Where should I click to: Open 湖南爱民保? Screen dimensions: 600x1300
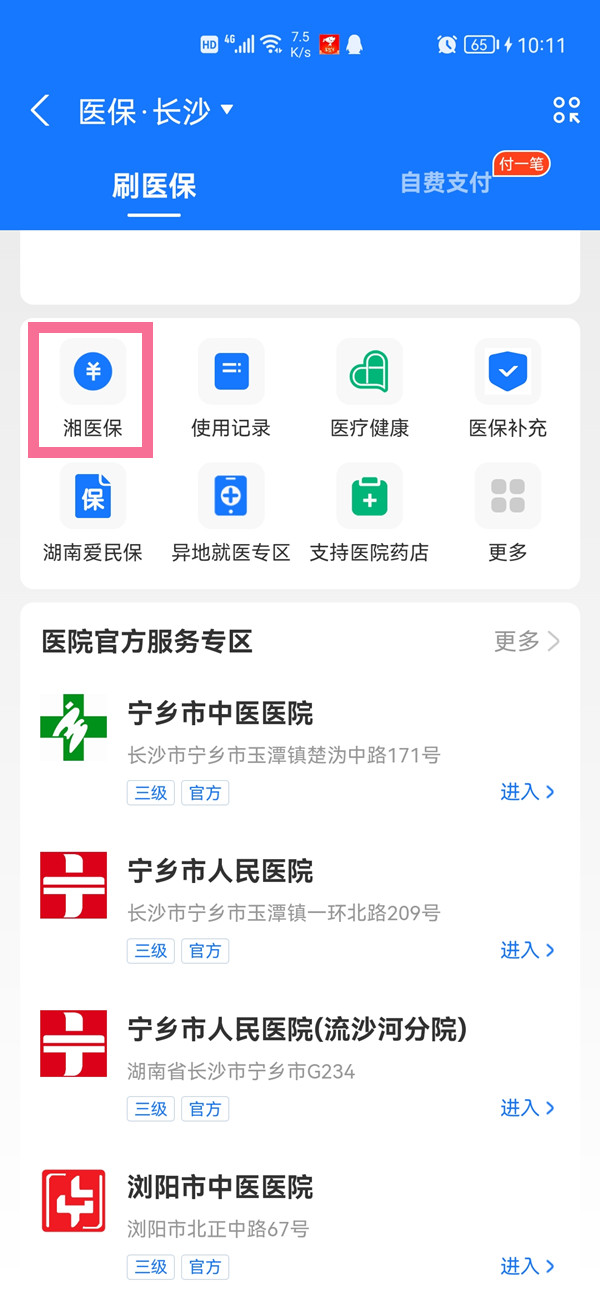point(93,512)
